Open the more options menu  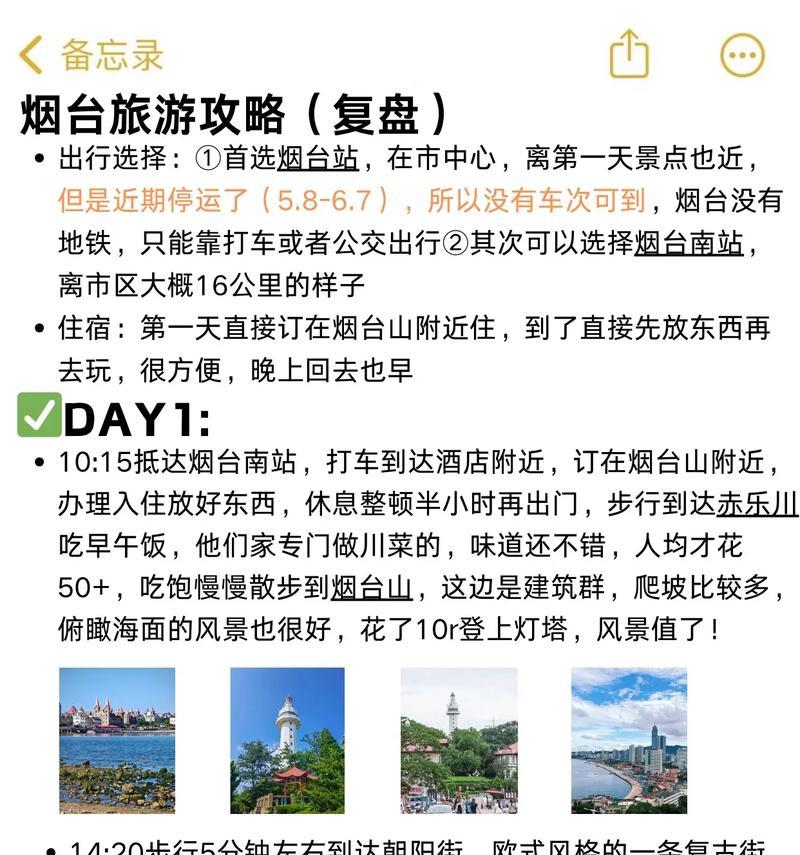pos(742,55)
